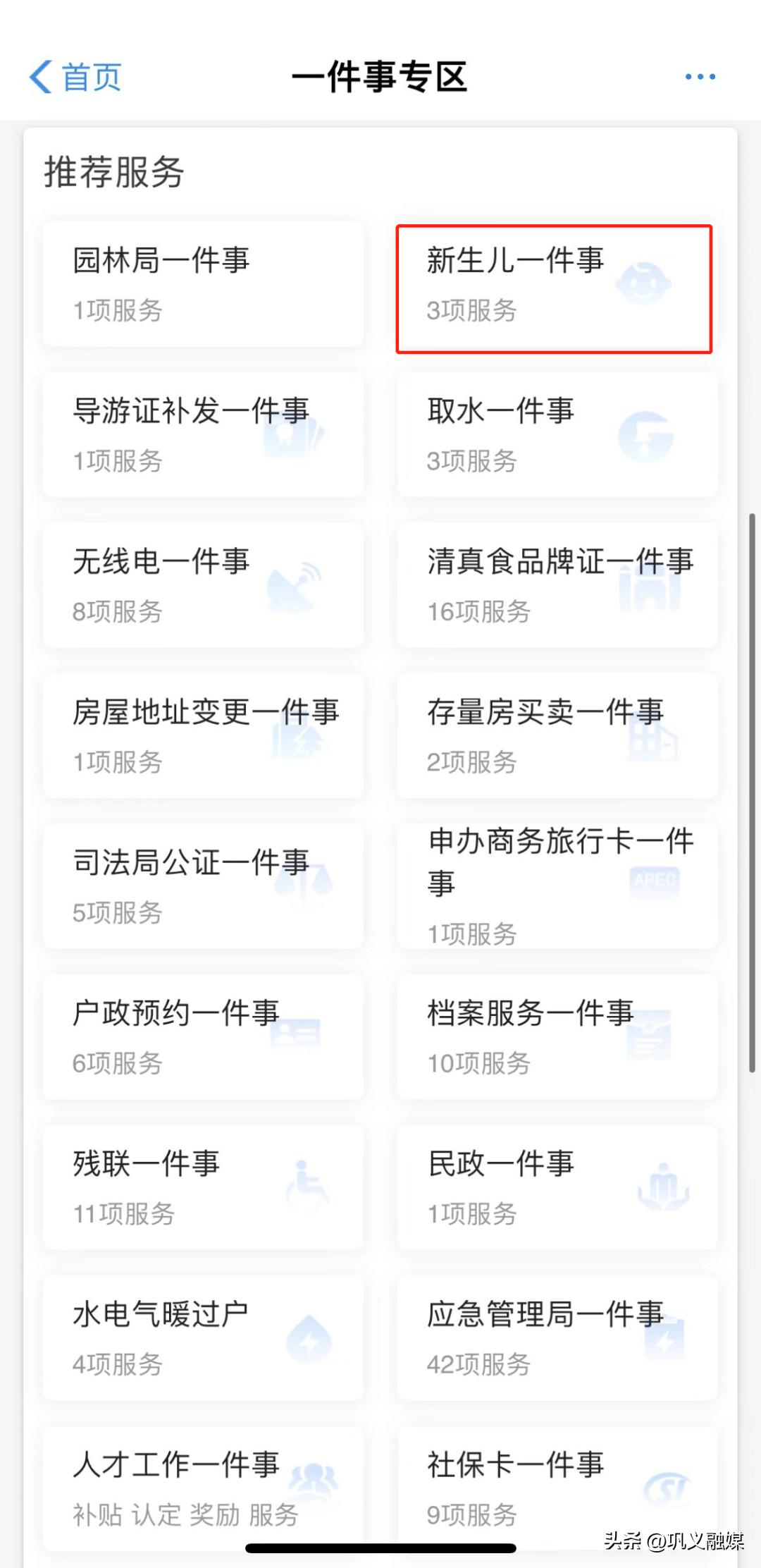Open the 更多 ellipsis menu at top right
The width and height of the screenshot is (761, 1568).
point(698,76)
